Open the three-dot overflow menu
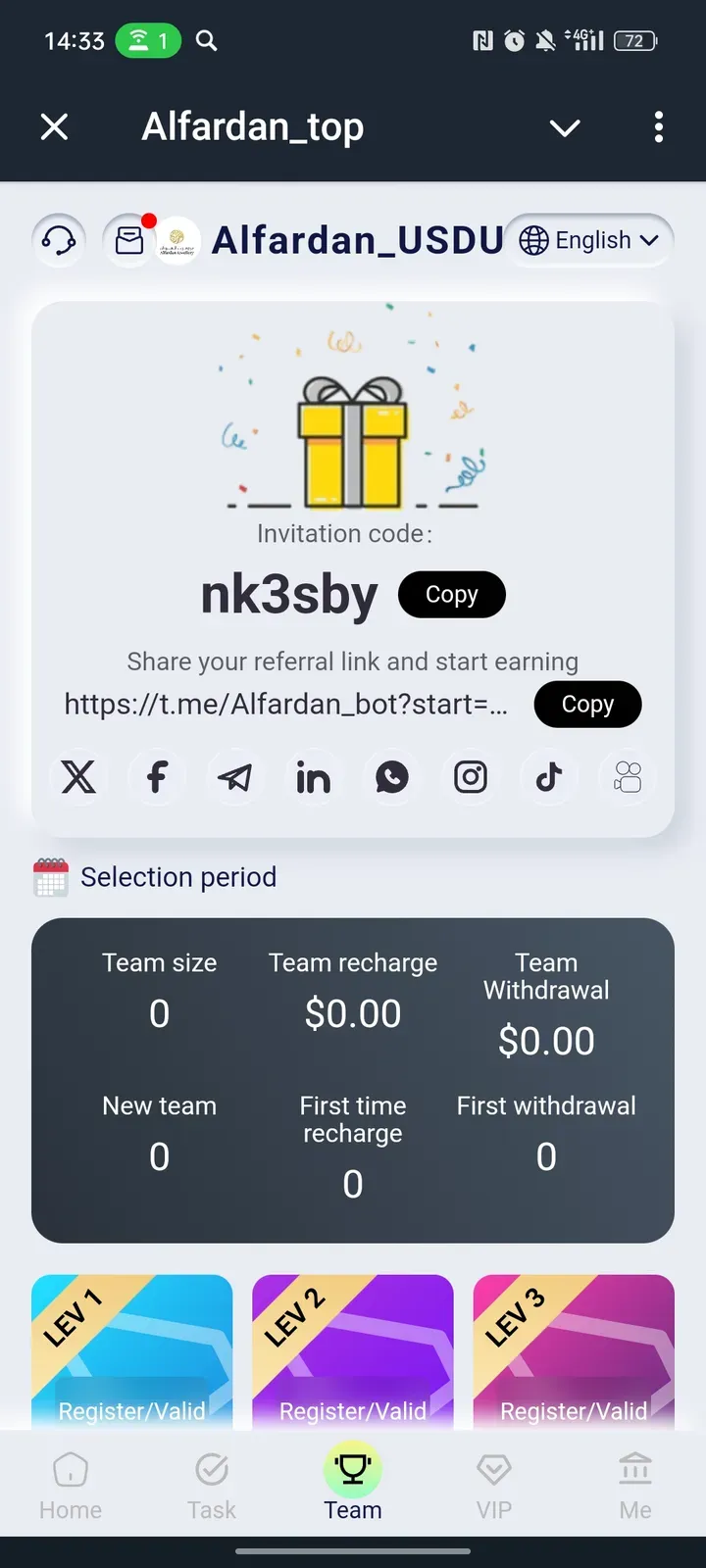The width and height of the screenshot is (706, 1568). [x=658, y=126]
